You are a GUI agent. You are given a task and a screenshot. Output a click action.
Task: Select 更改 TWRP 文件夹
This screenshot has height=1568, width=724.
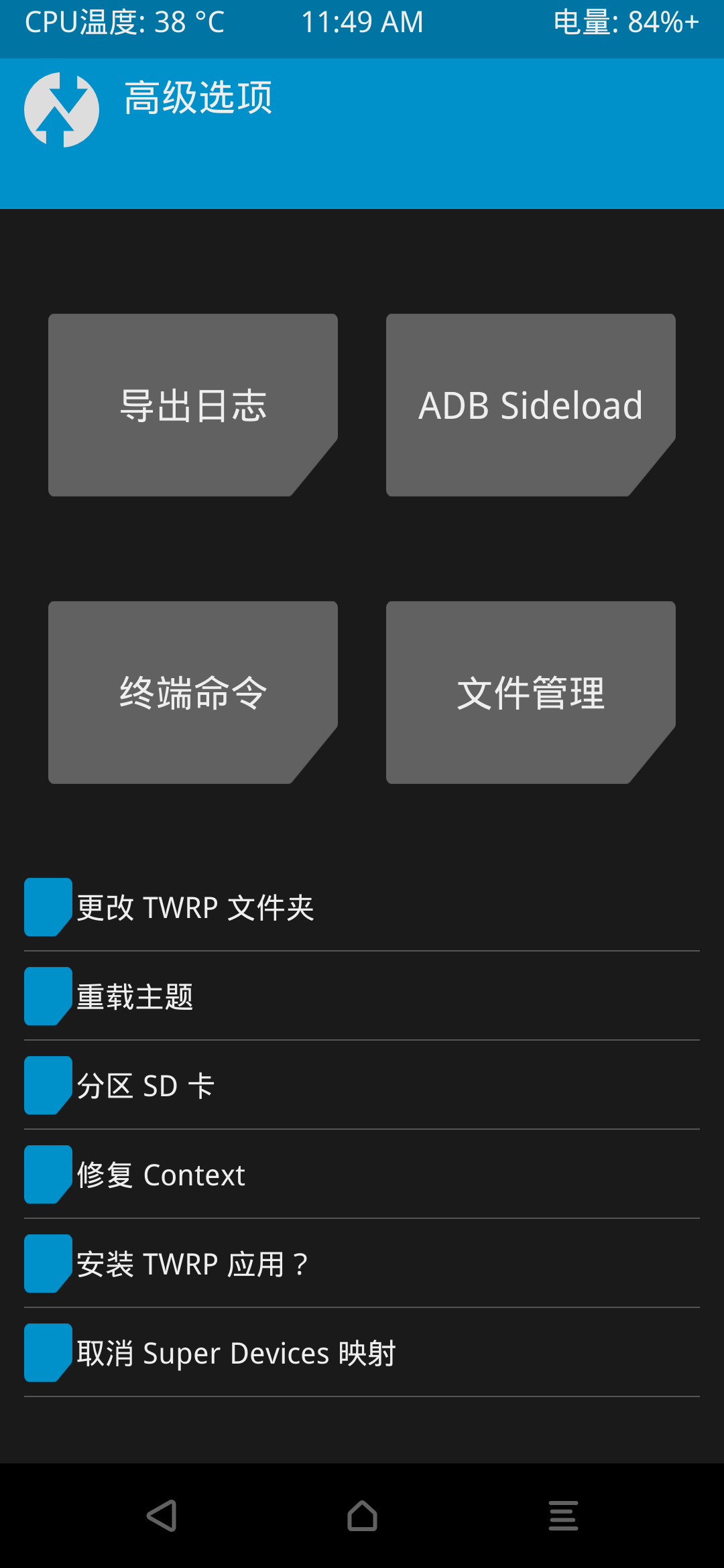(x=362, y=907)
